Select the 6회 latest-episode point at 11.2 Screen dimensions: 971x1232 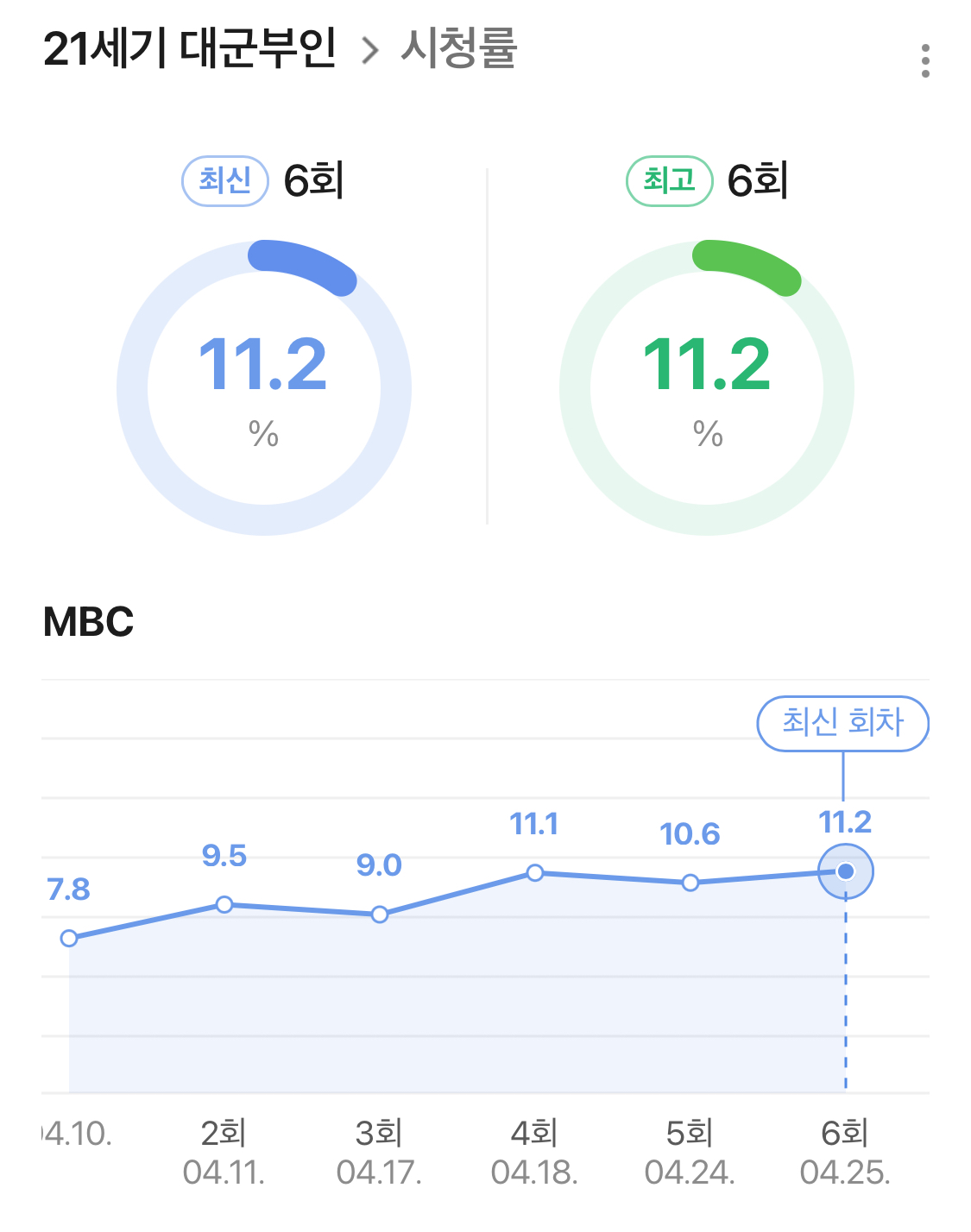846,871
